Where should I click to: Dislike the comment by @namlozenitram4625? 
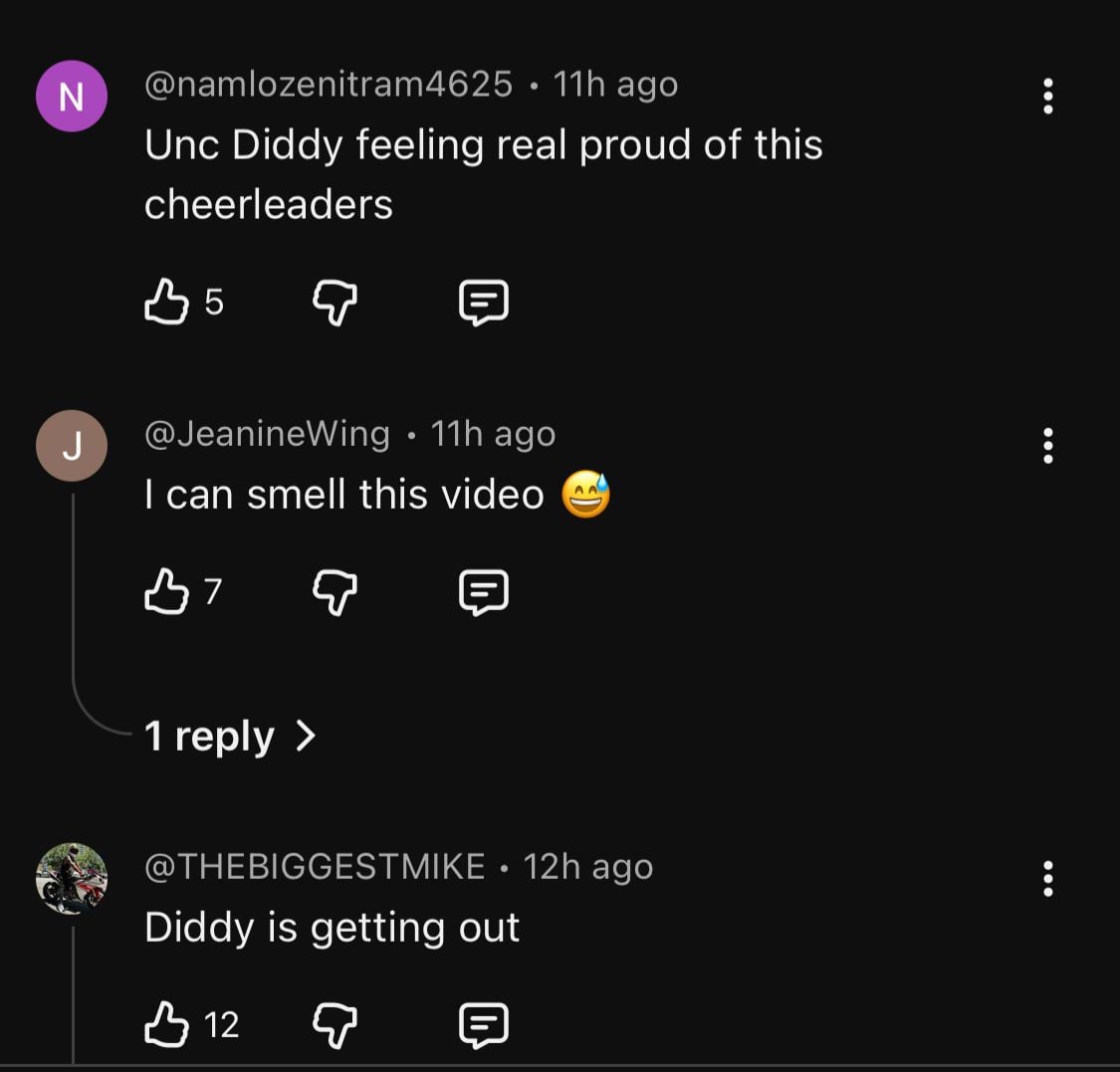(335, 302)
